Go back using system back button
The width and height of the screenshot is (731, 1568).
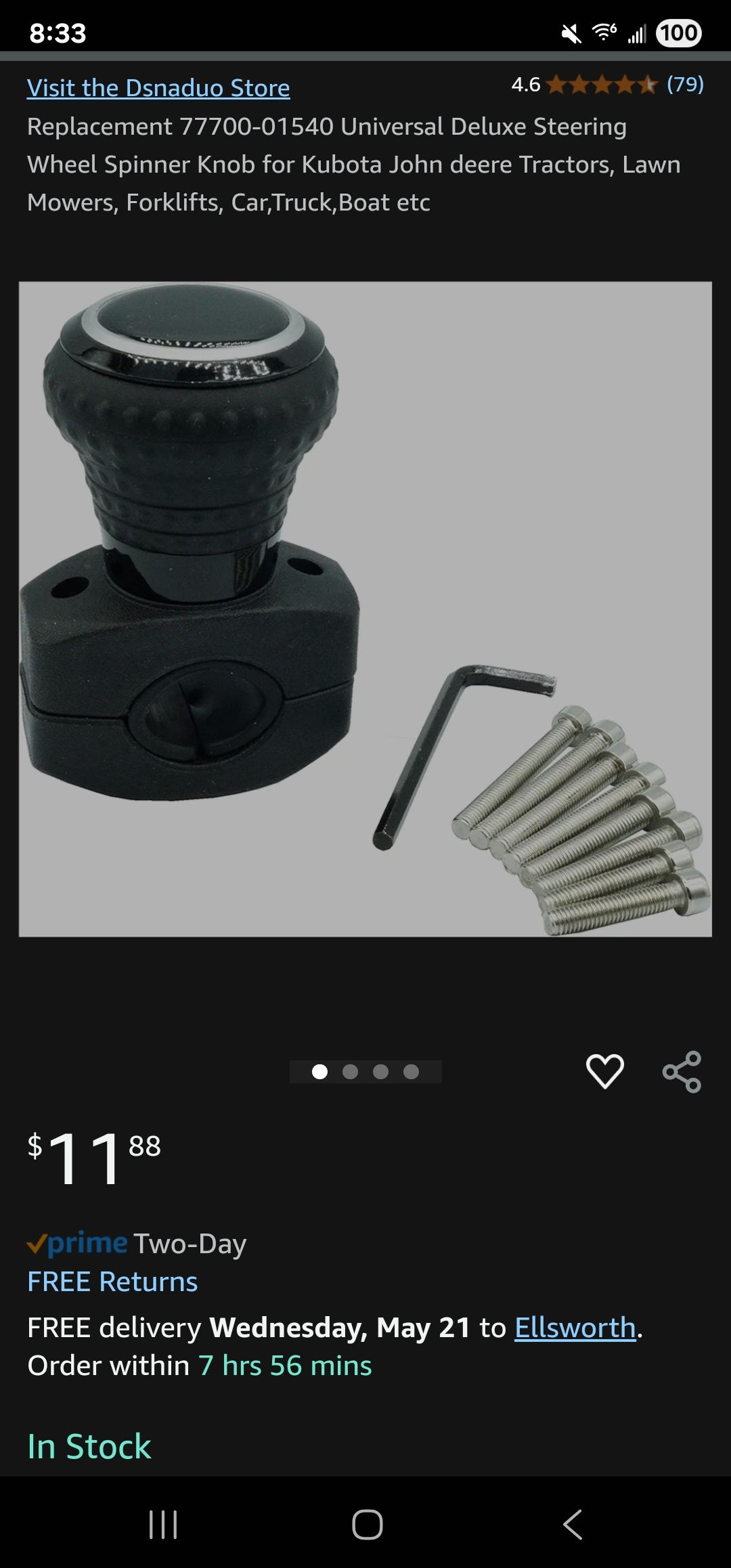pyautogui.click(x=573, y=1525)
